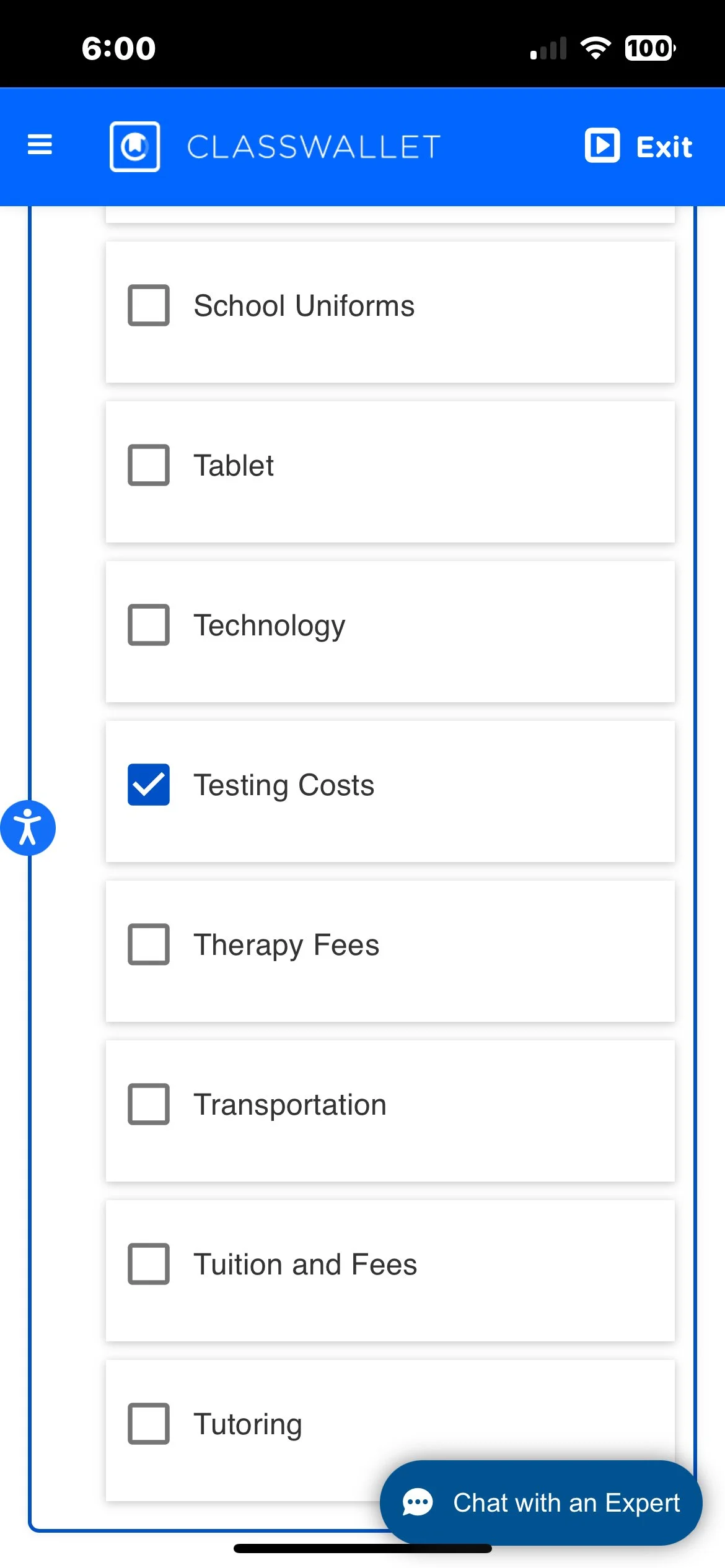Screen dimensions: 725x1568
Task: Mark Therapy Fees as selected
Action: pyautogui.click(x=149, y=944)
